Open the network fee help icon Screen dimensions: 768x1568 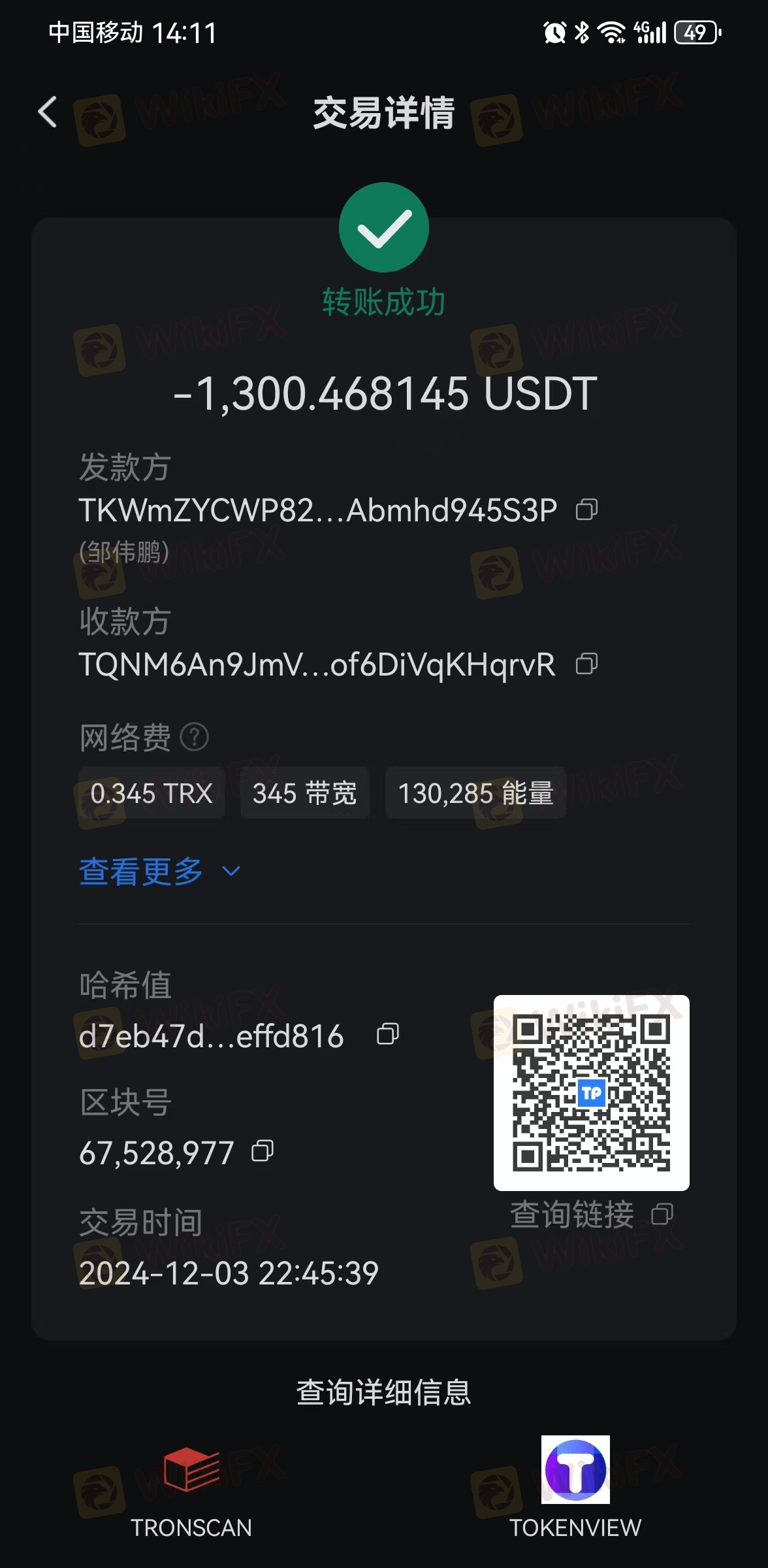point(194,738)
